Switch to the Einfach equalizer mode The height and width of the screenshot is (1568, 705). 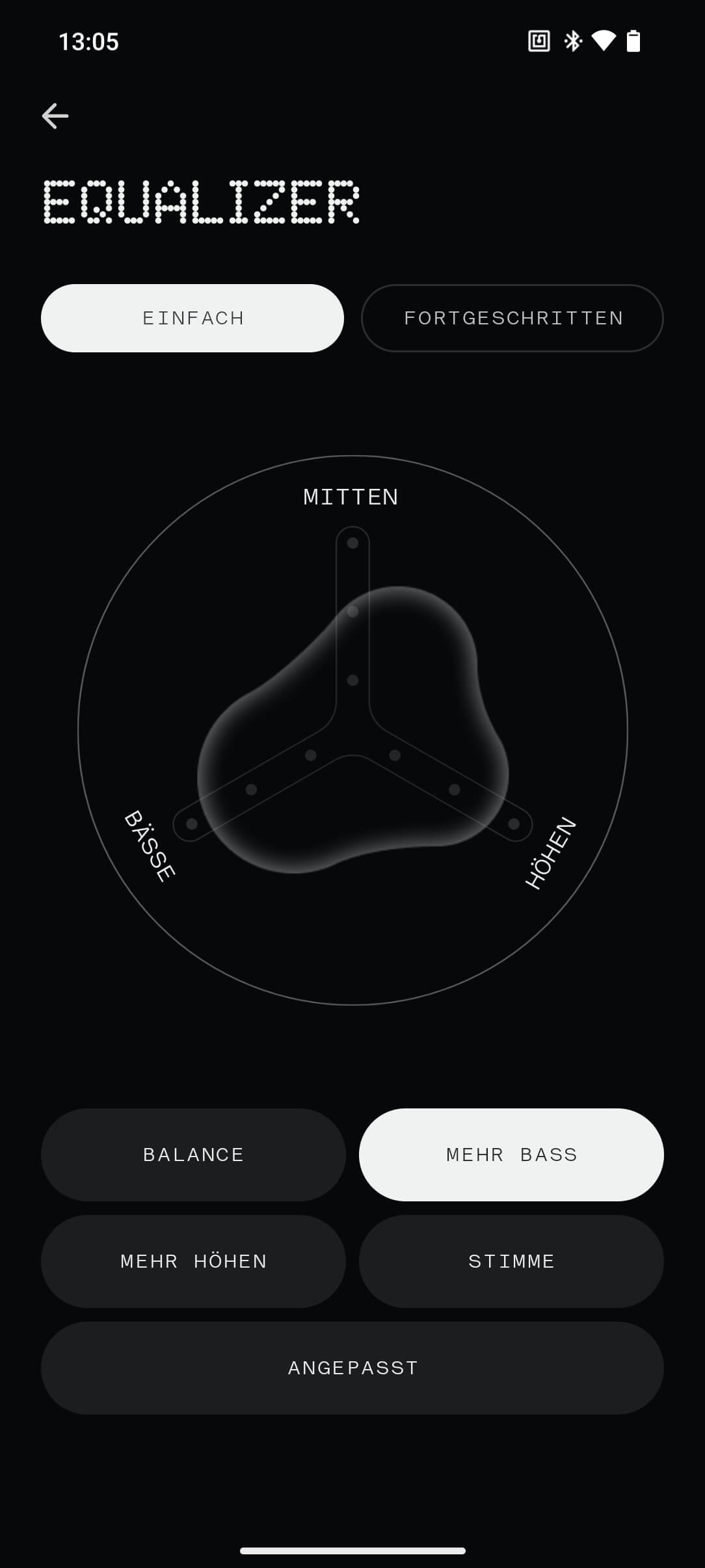(193, 319)
